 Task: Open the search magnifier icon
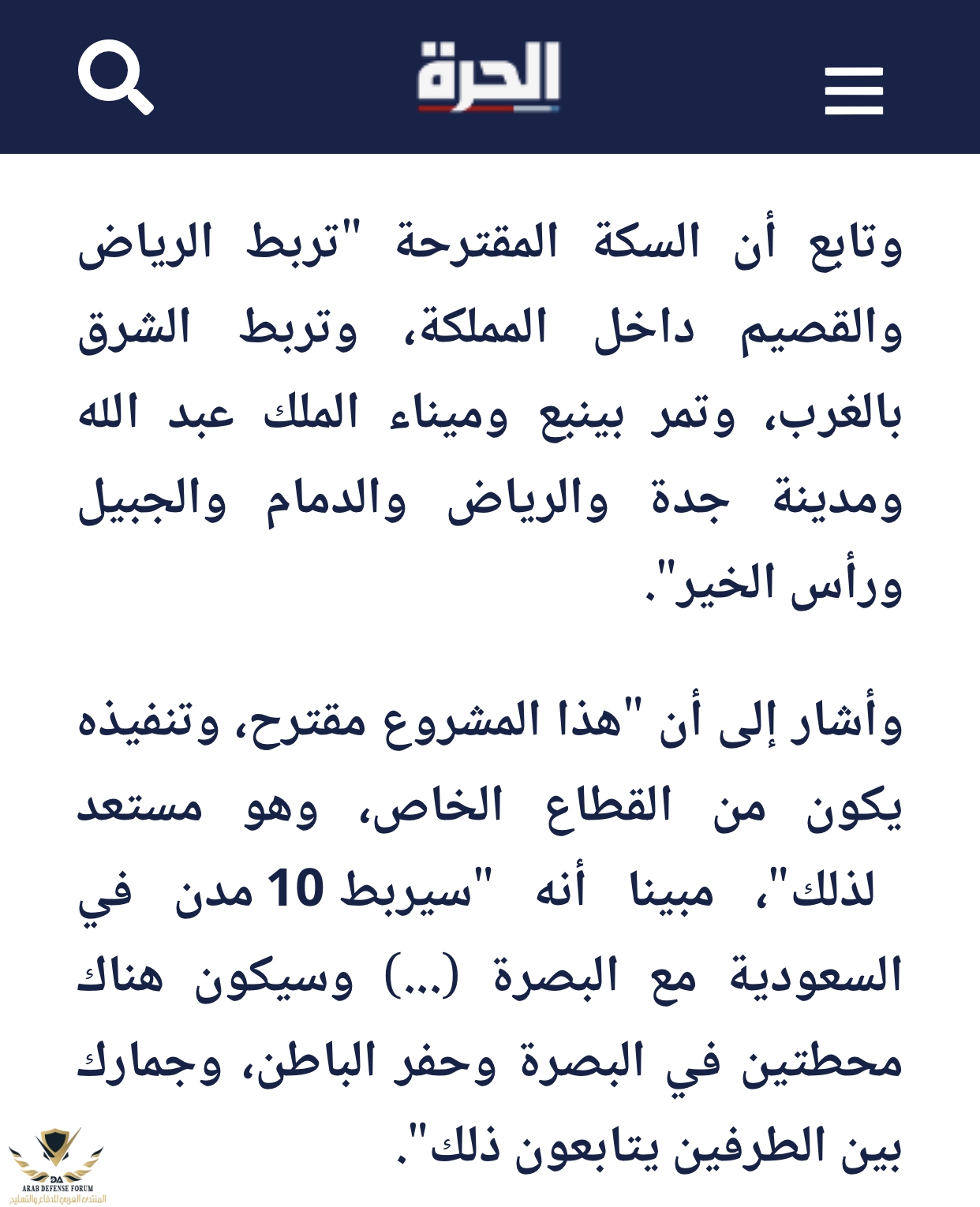(x=115, y=77)
